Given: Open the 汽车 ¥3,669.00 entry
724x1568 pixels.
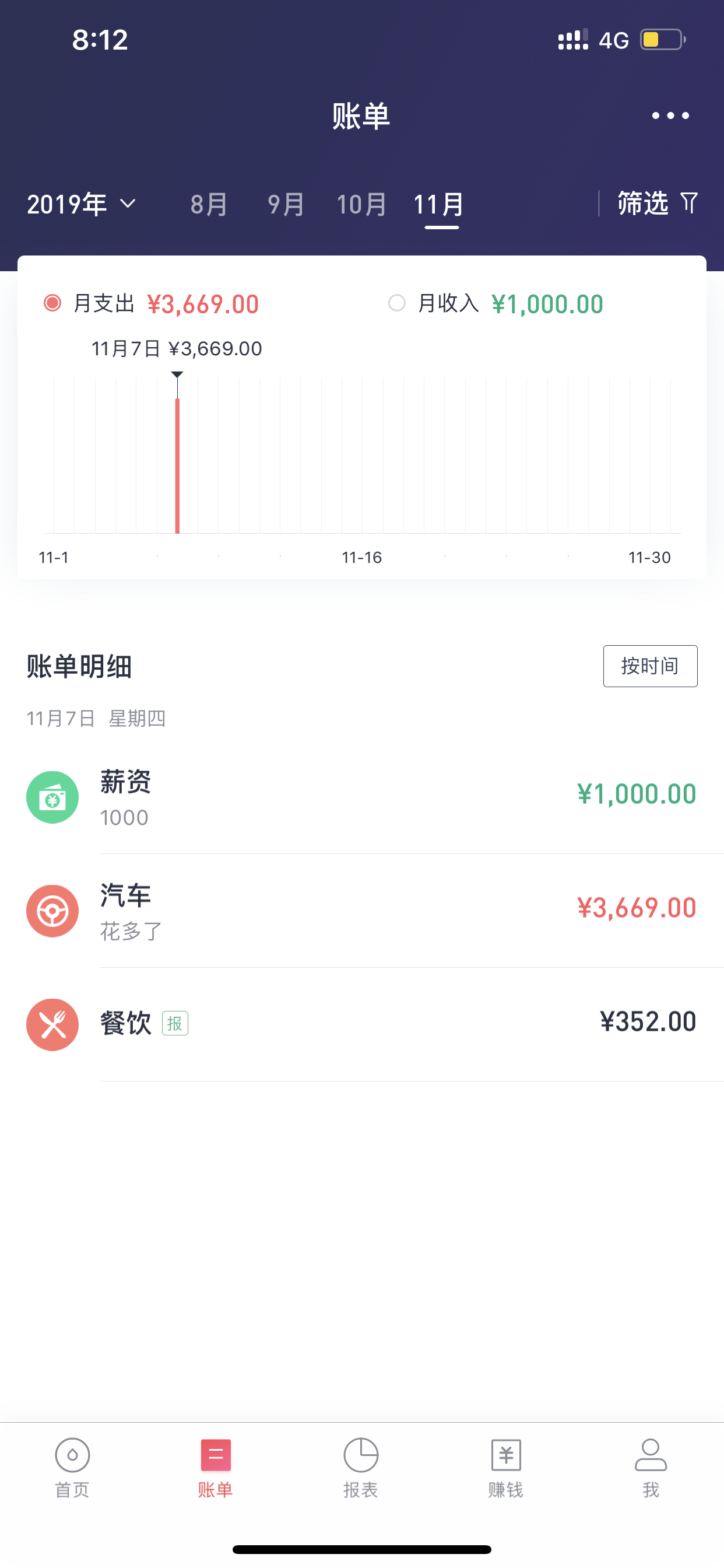Looking at the screenshot, I should (x=362, y=911).
